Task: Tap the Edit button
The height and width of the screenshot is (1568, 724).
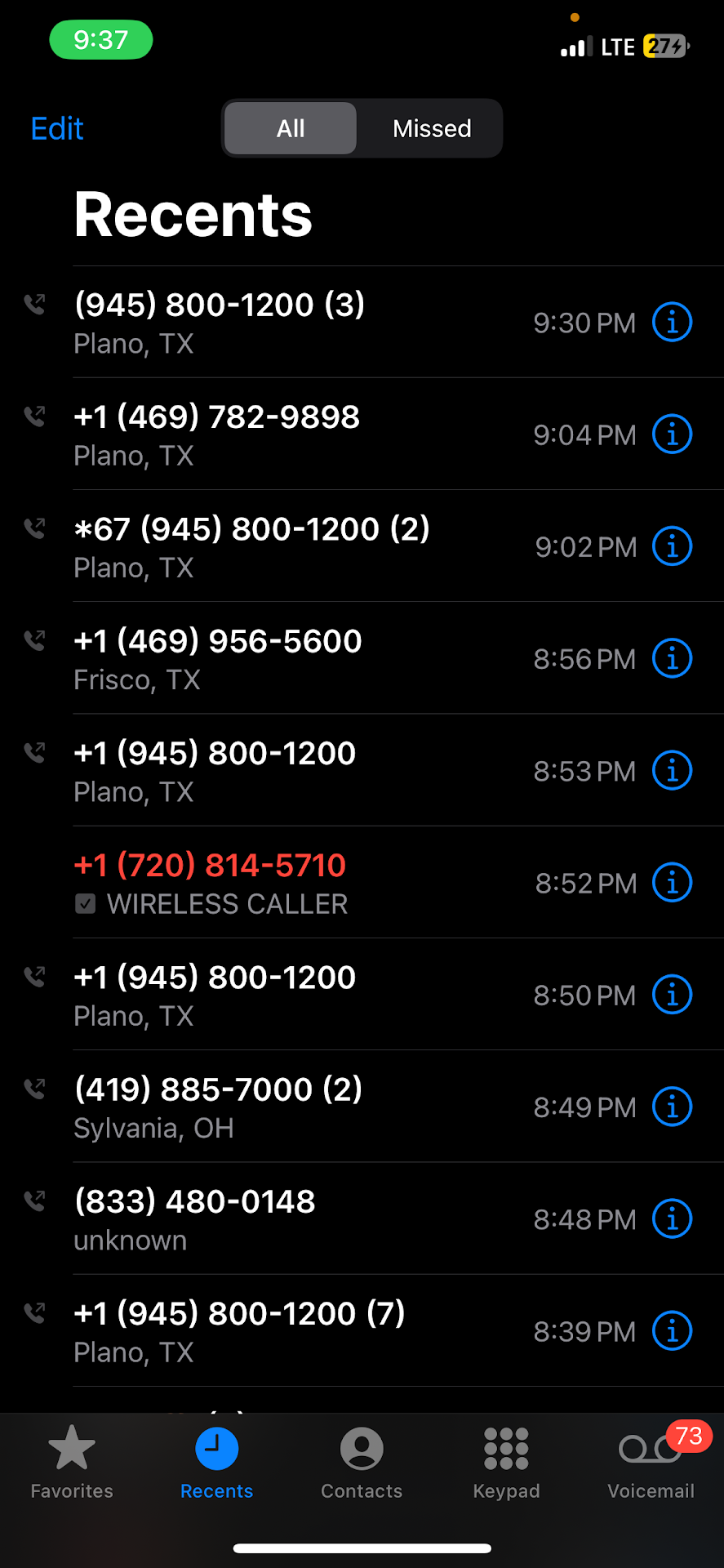Action: (57, 129)
